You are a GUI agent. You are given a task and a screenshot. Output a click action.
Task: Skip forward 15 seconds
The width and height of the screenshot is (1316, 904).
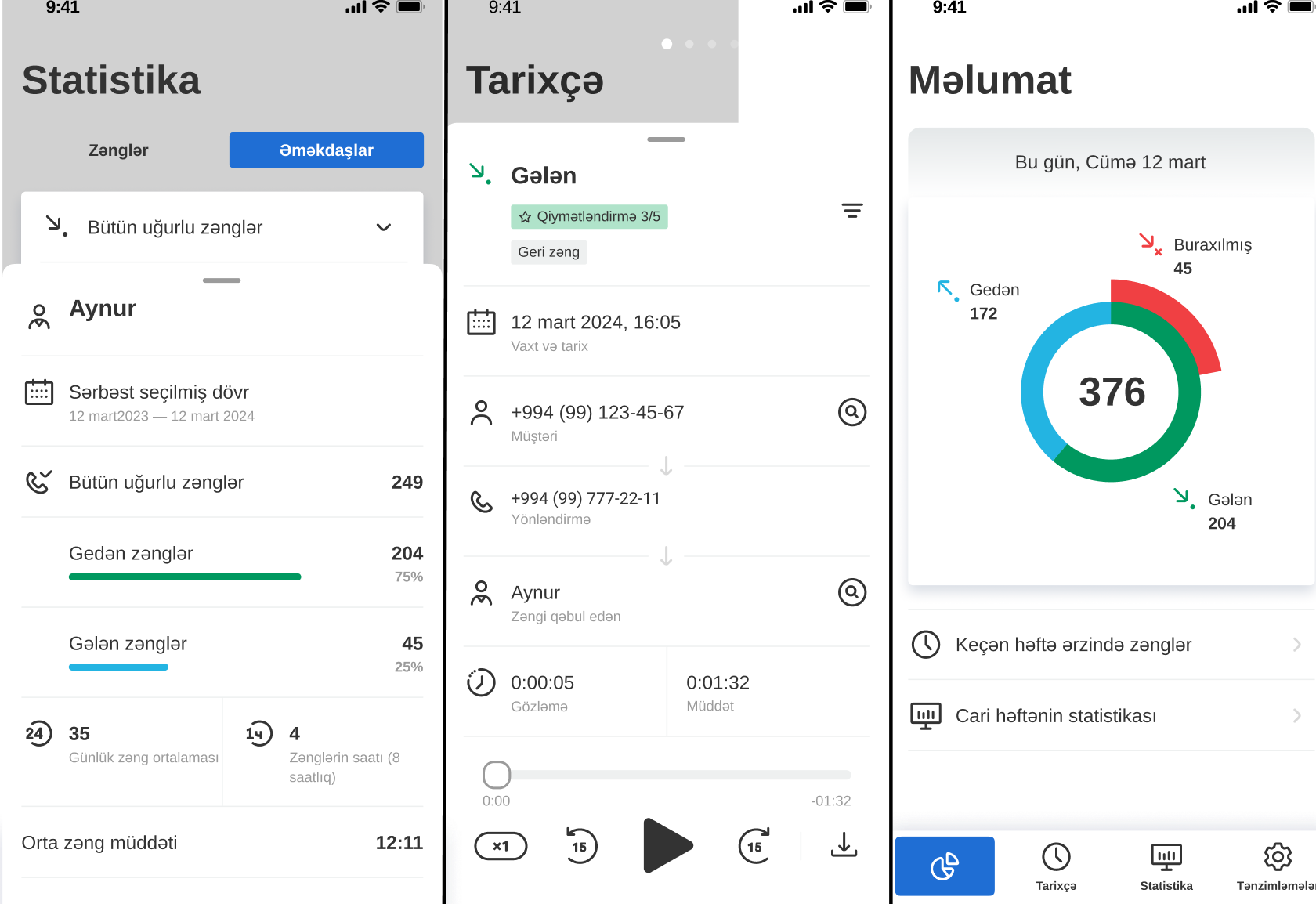coord(754,846)
